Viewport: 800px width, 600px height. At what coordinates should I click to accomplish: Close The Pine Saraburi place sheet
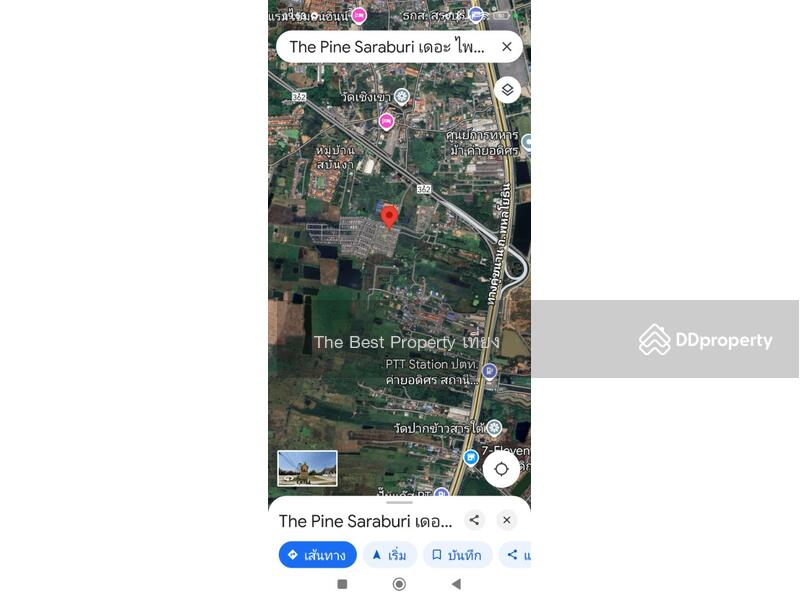507,520
